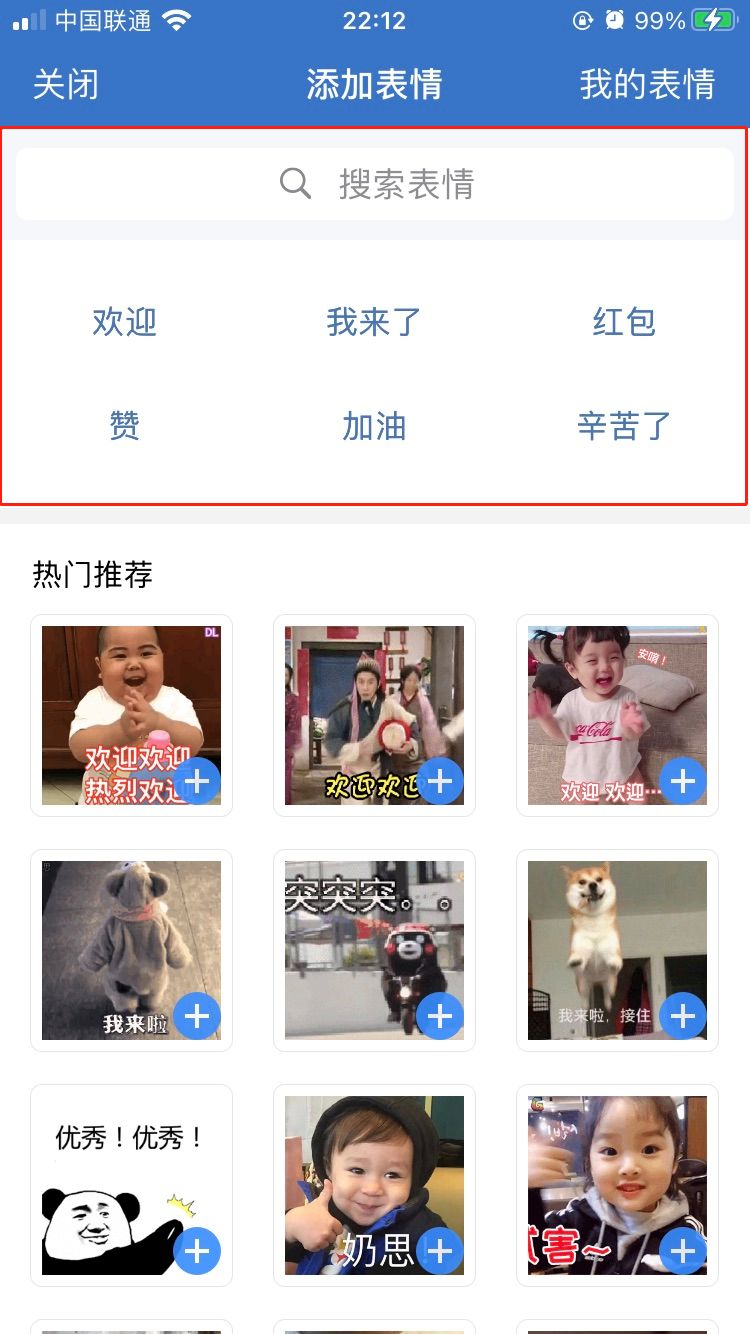The width and height of the screenshot is (750, 1334).
Task: Add the 优秀！优秀！ panda sticker
Action: click(197, 1251)
